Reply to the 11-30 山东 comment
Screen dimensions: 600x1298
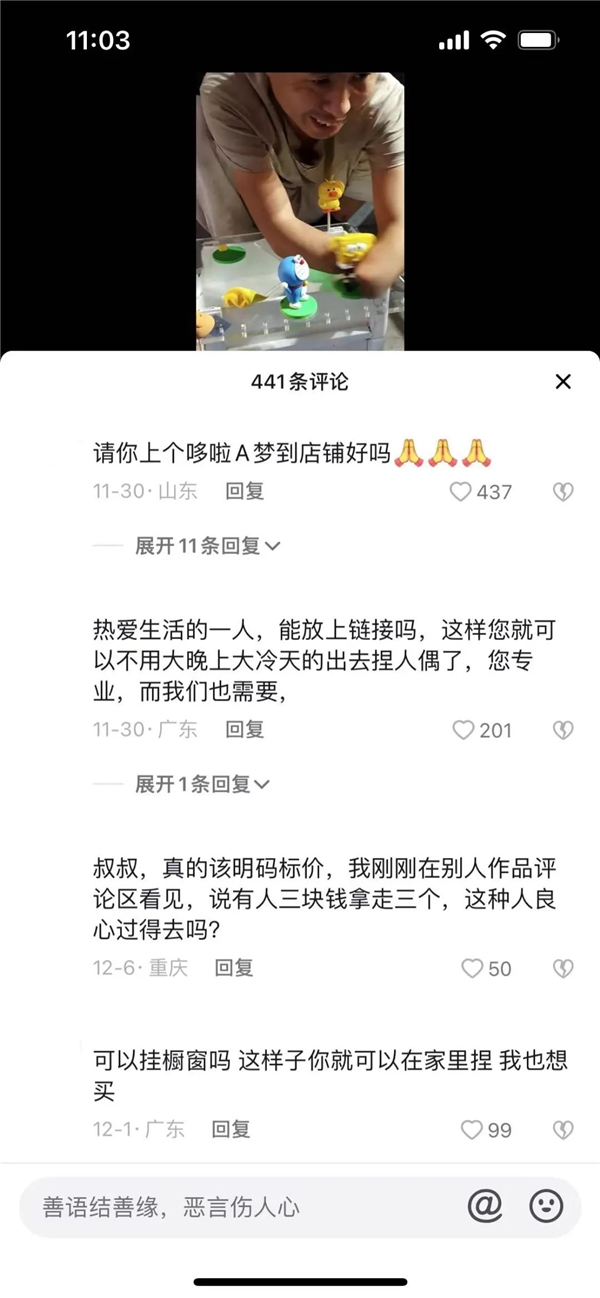(245, 491)
